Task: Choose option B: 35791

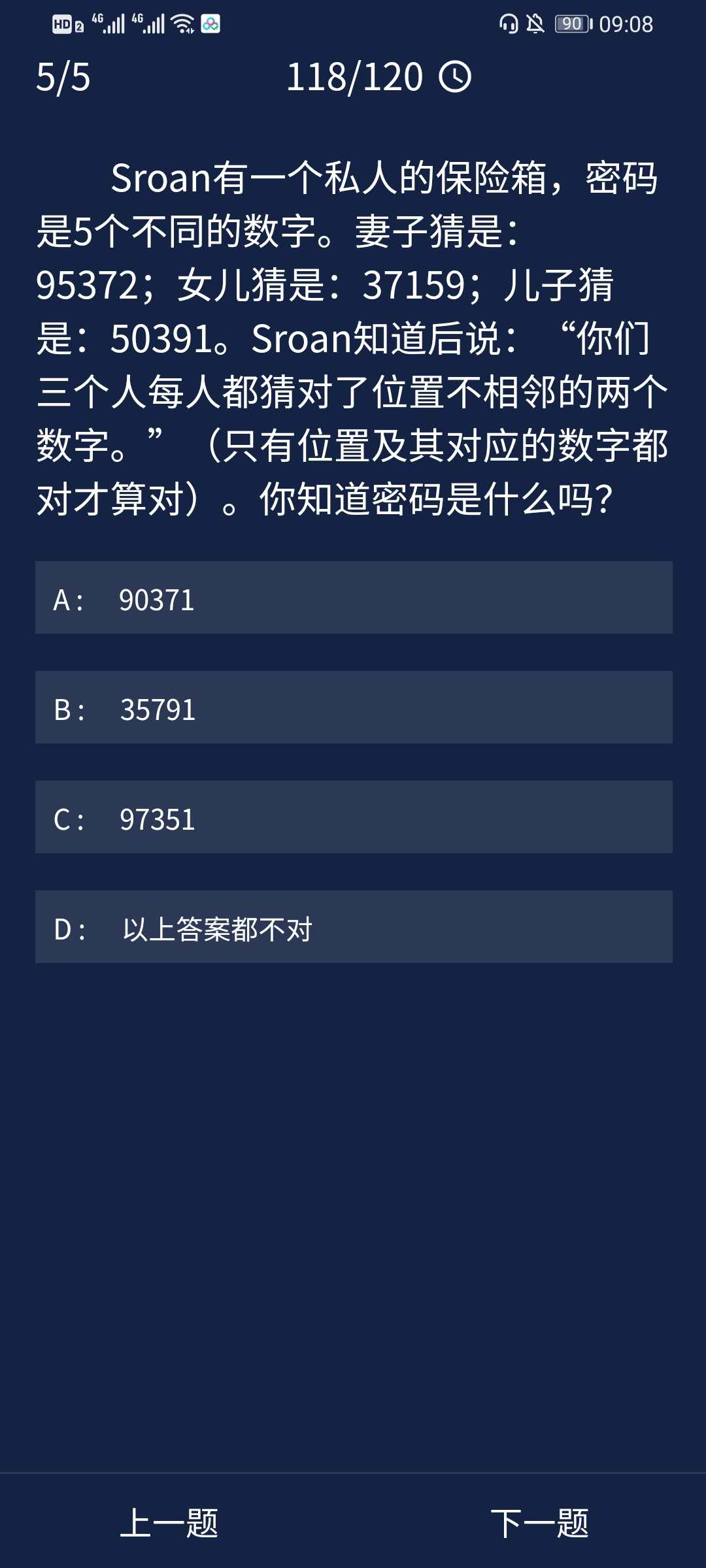Action: (353, 708)
